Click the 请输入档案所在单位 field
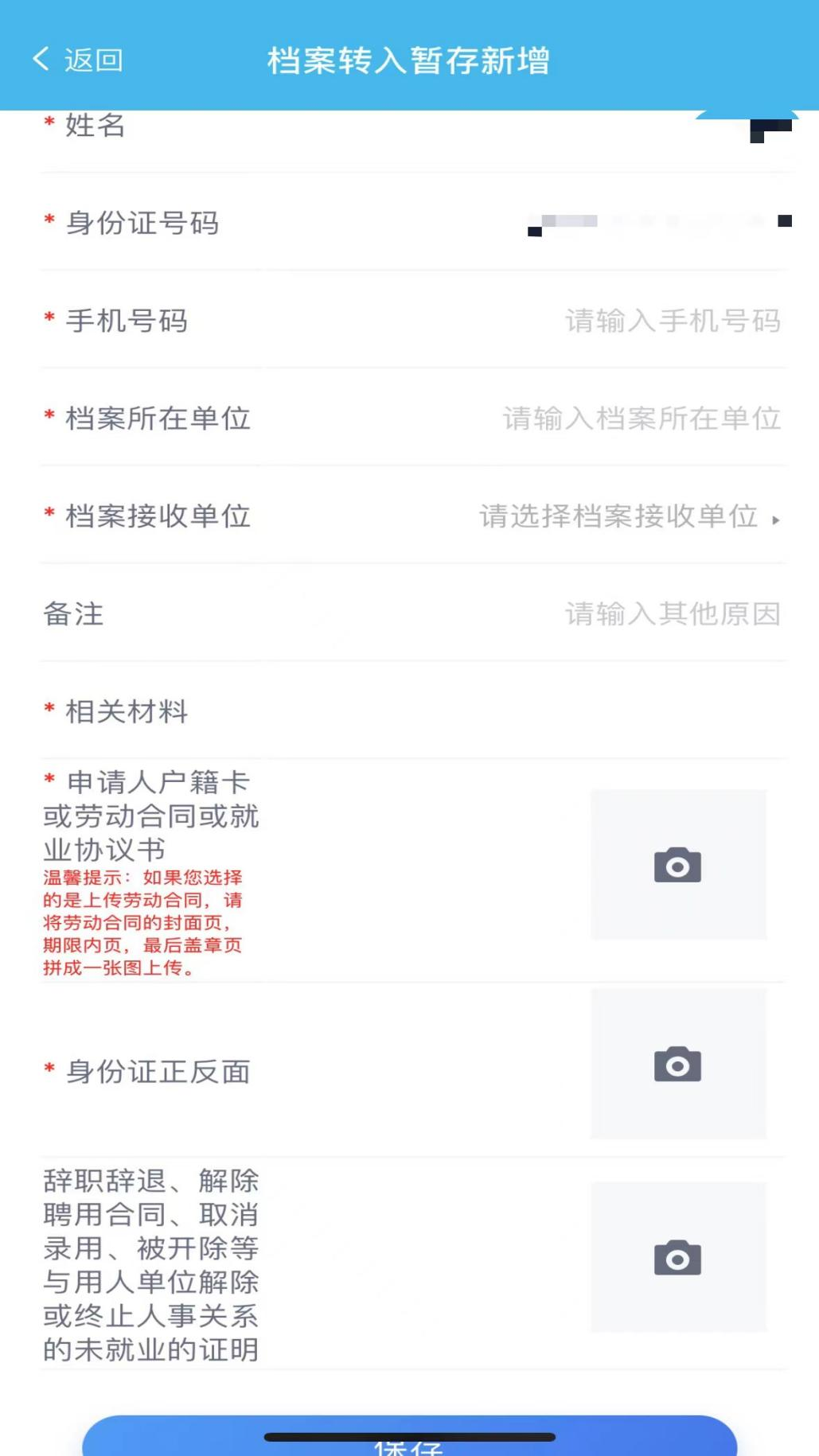Viewport: 819px width, 1456px height. [640, 419]
